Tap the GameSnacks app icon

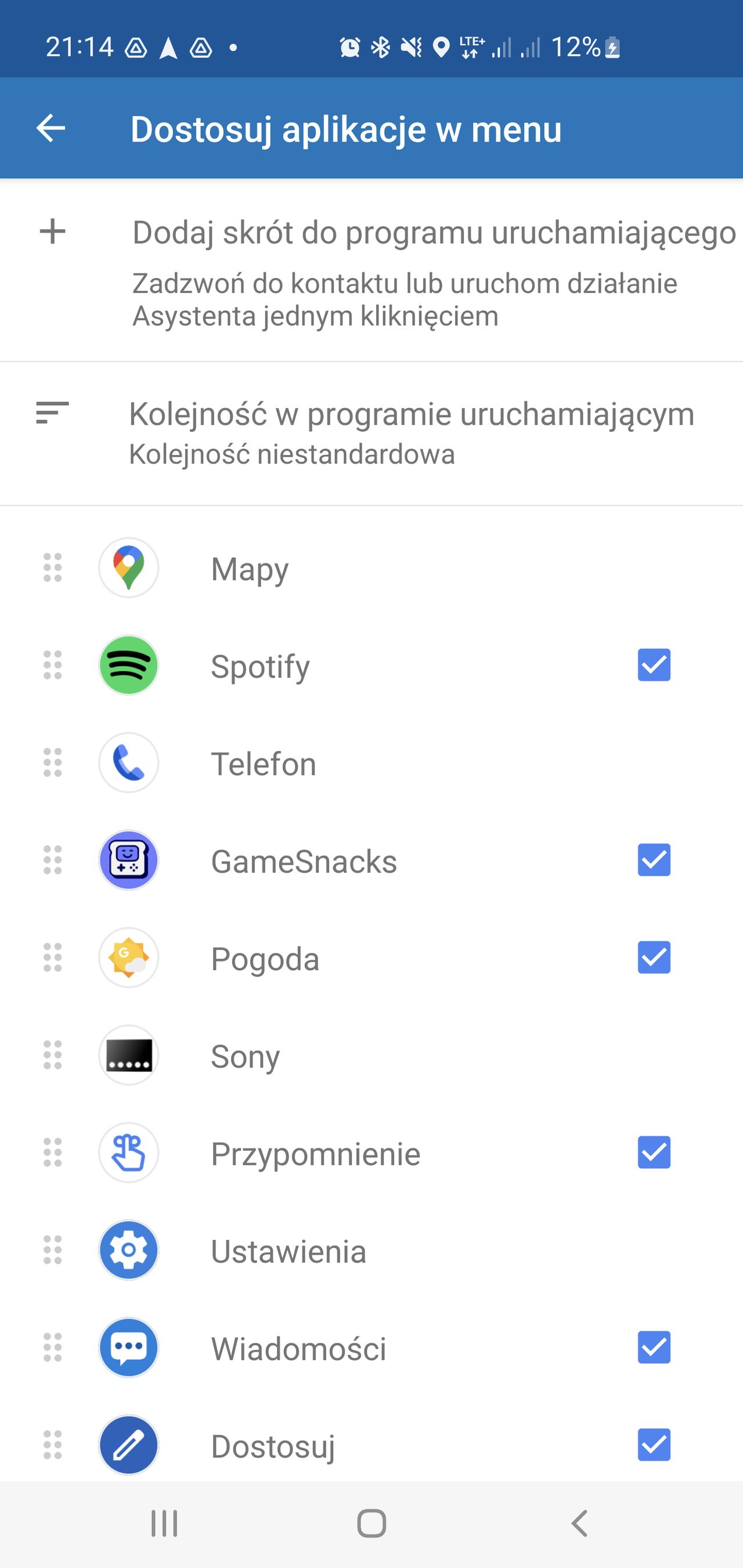point(128,861)
